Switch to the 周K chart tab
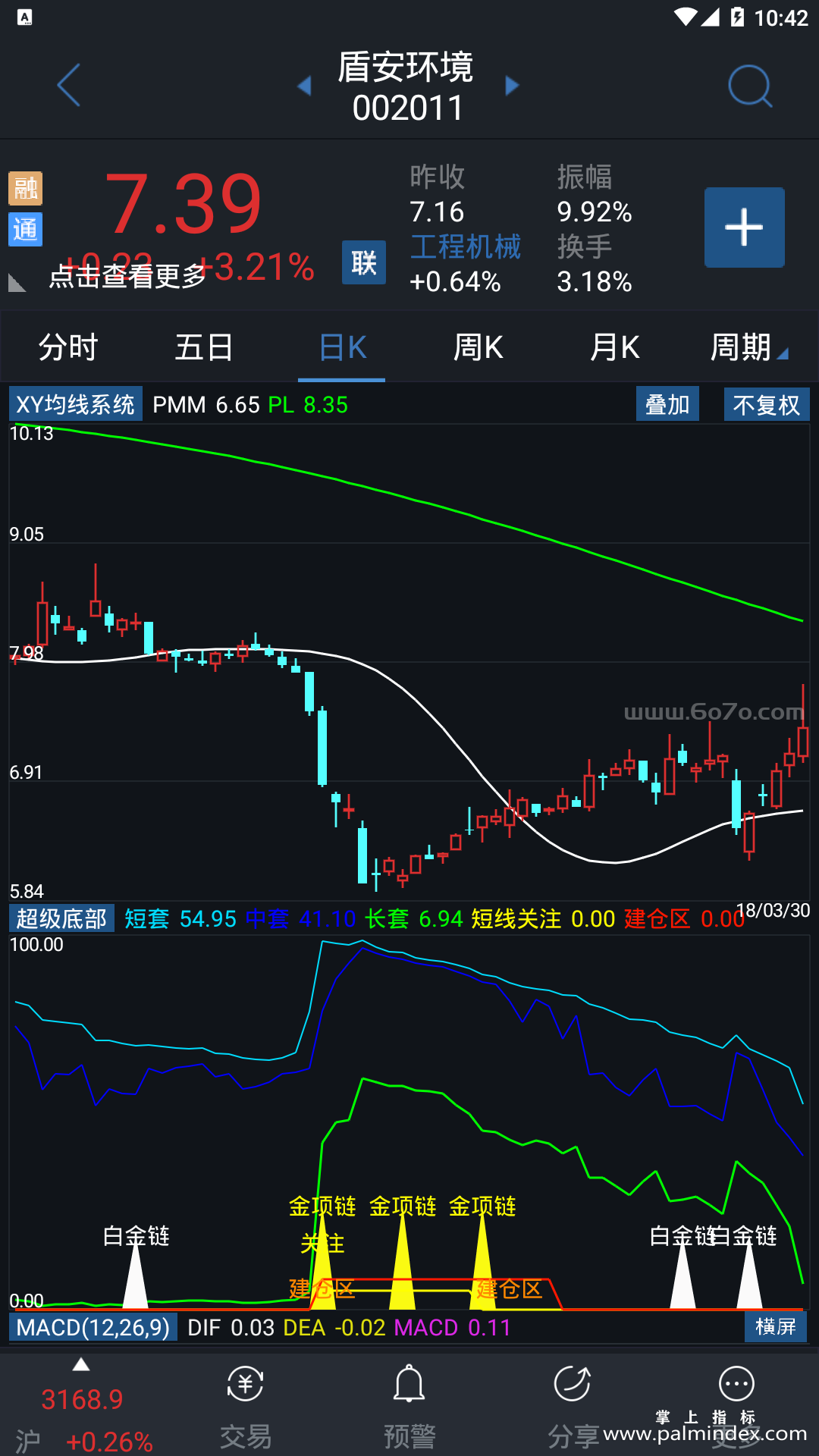 point(478,347)
